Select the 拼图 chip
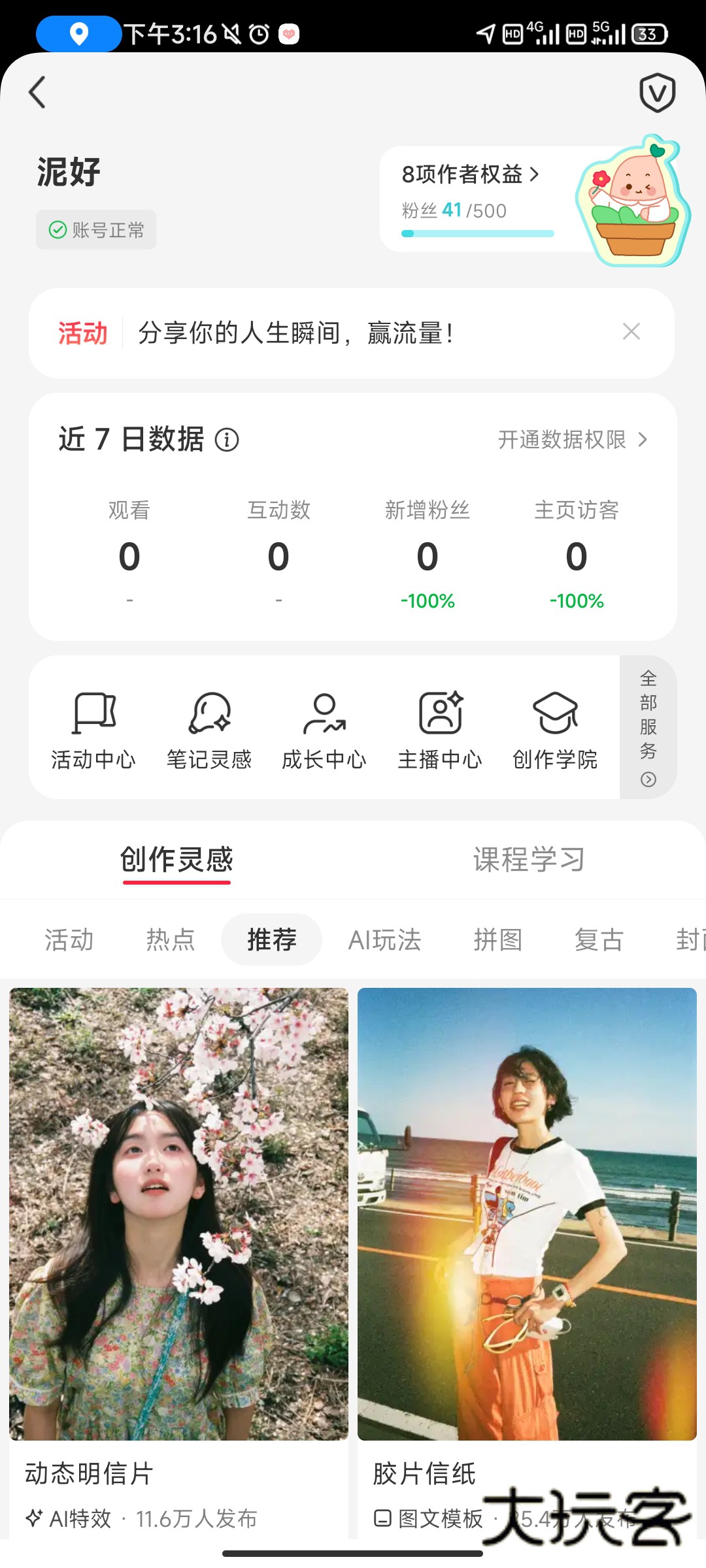The height and width of the screenshot is (1568, 706). coord(498,940)
